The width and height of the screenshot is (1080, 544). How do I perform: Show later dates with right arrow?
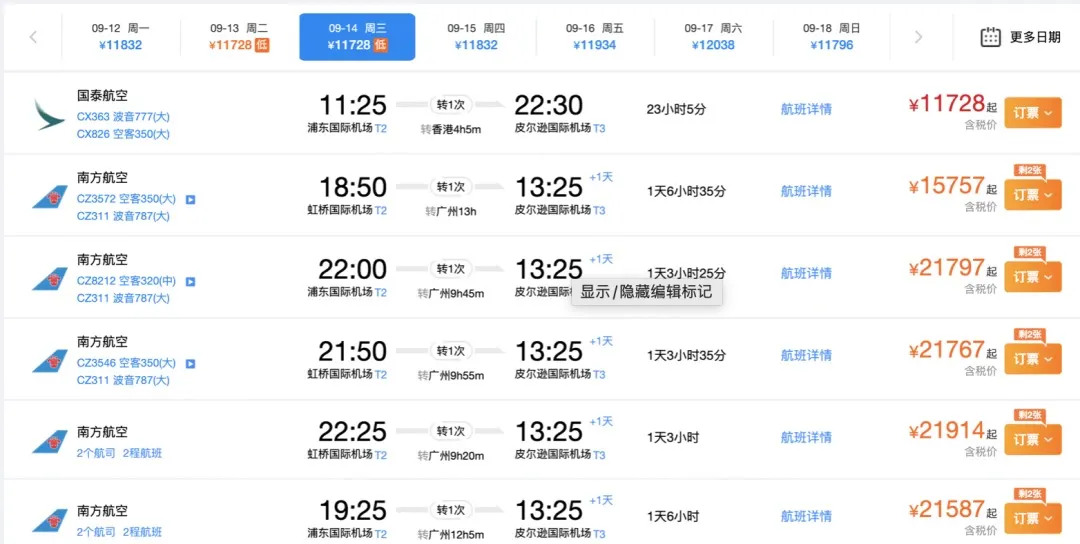918,37
